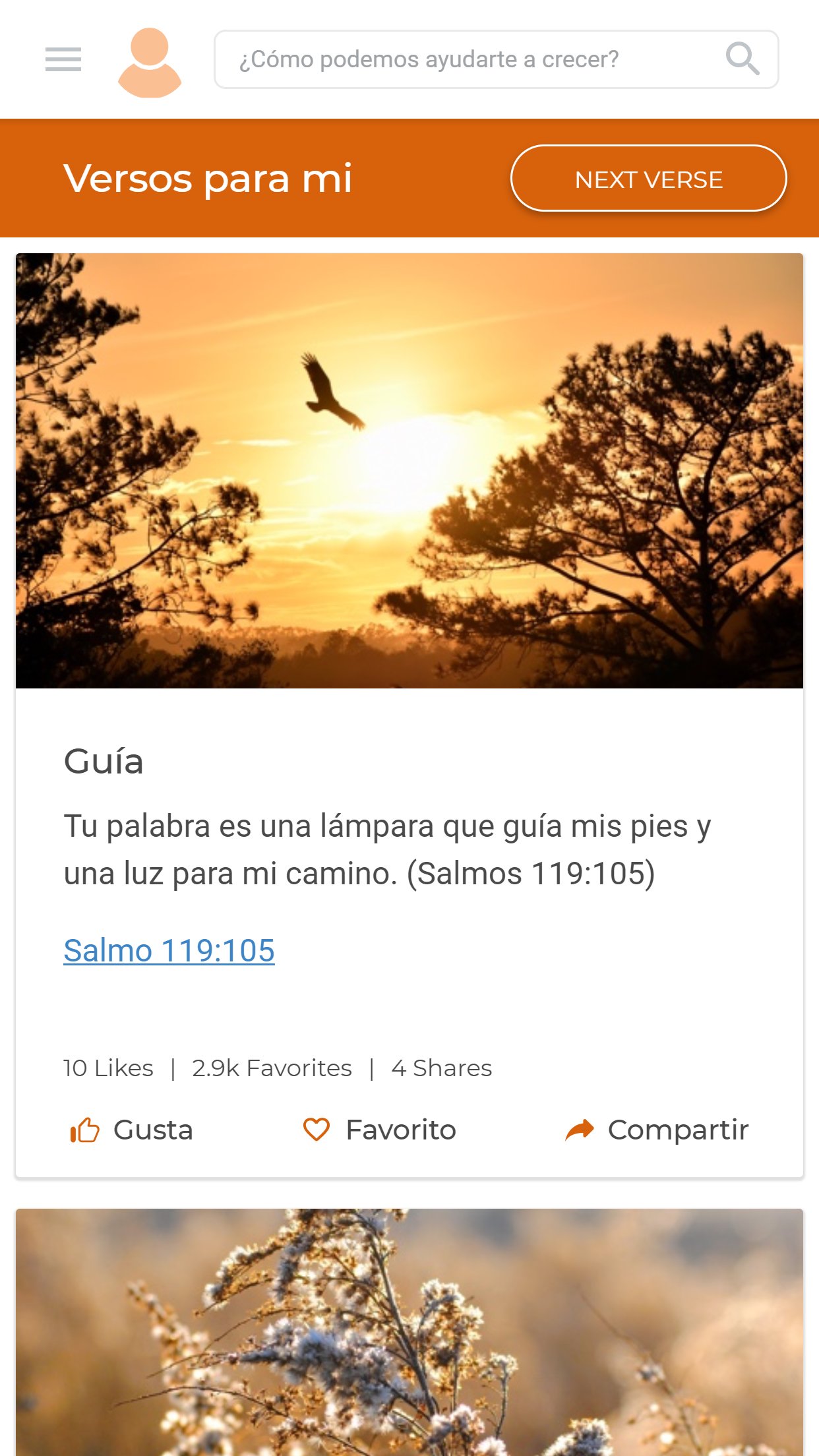Open the user profile avatar
The height and width of the screenshot is (1456, 819).
[150, 62]
